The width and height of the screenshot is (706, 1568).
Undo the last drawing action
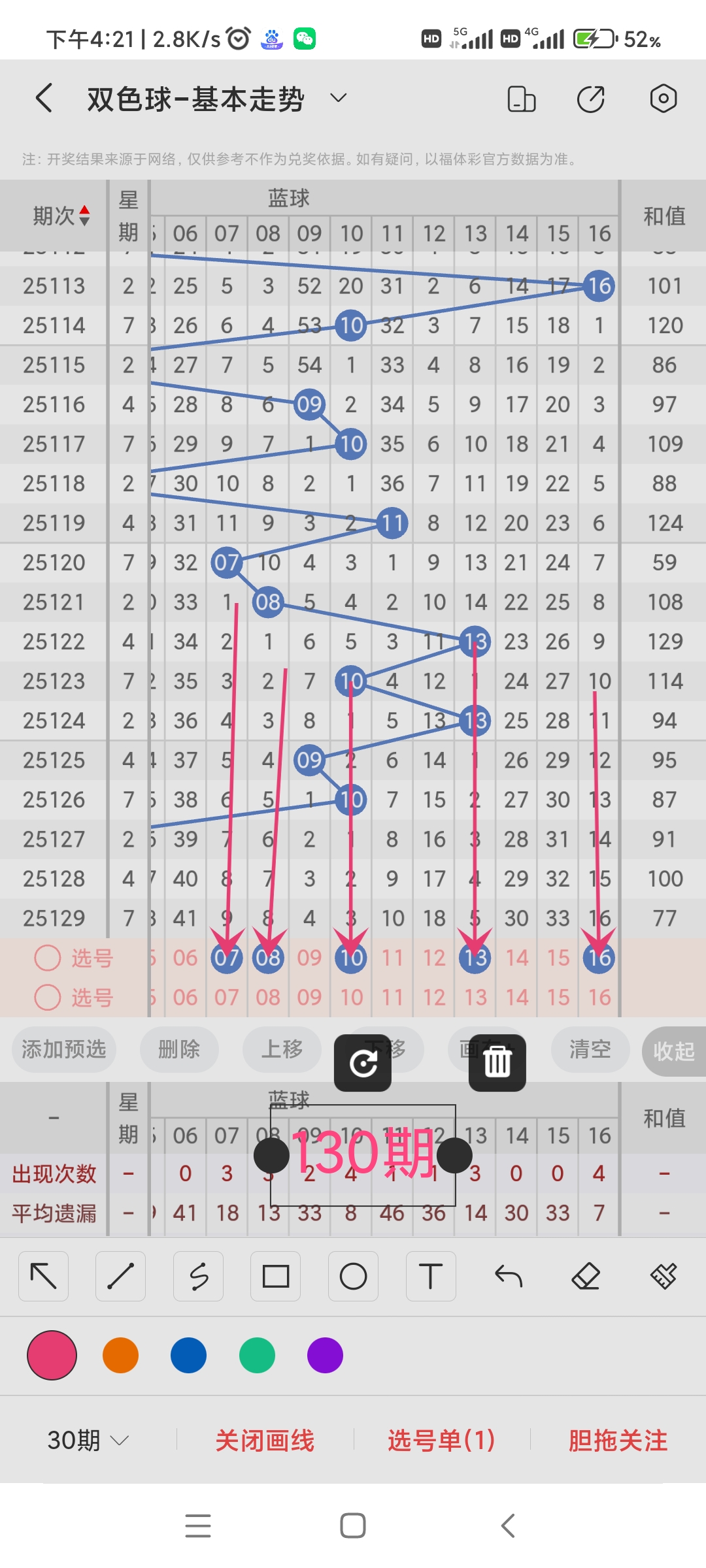tap(509, 1275)
